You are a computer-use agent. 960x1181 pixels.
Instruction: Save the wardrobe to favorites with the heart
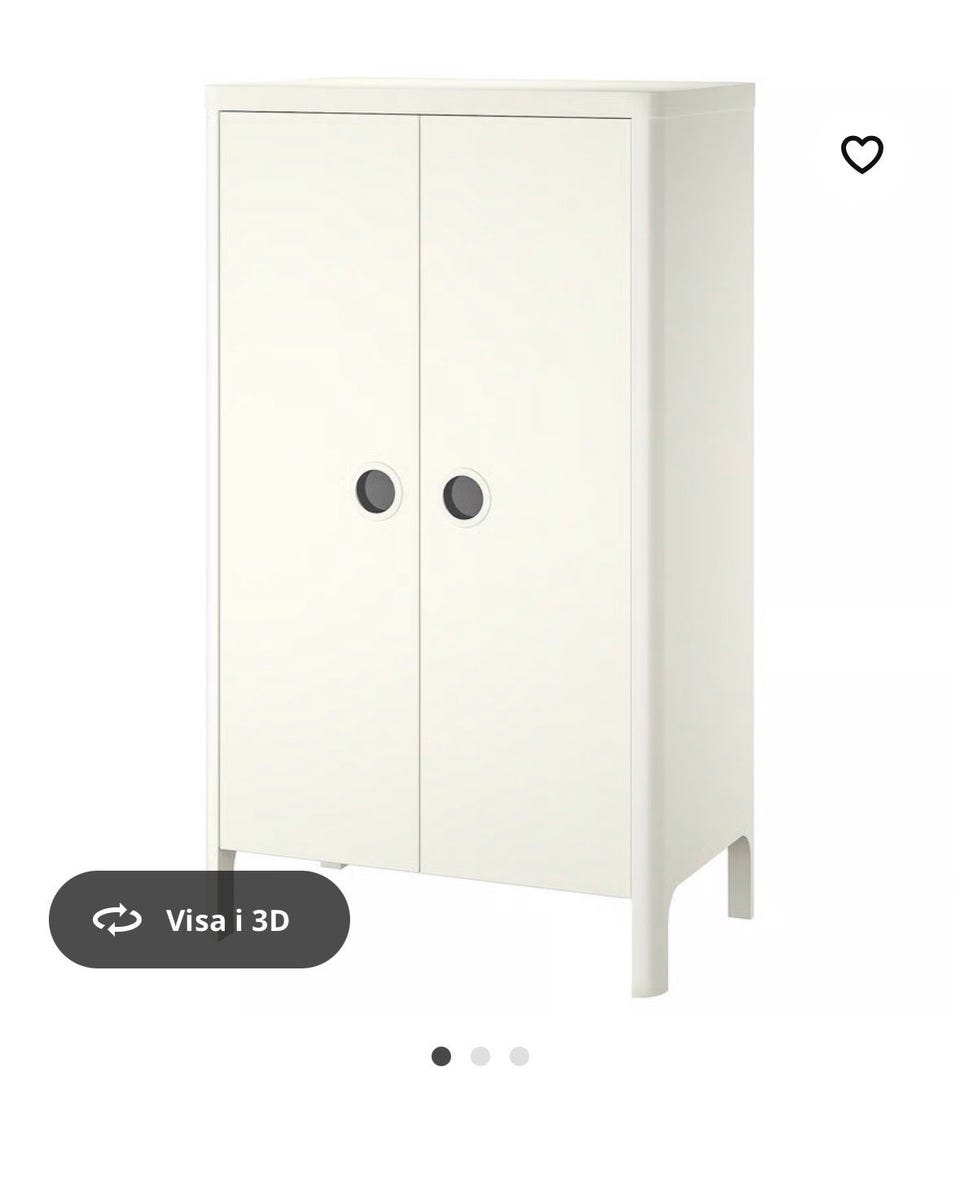coord(861,154)
